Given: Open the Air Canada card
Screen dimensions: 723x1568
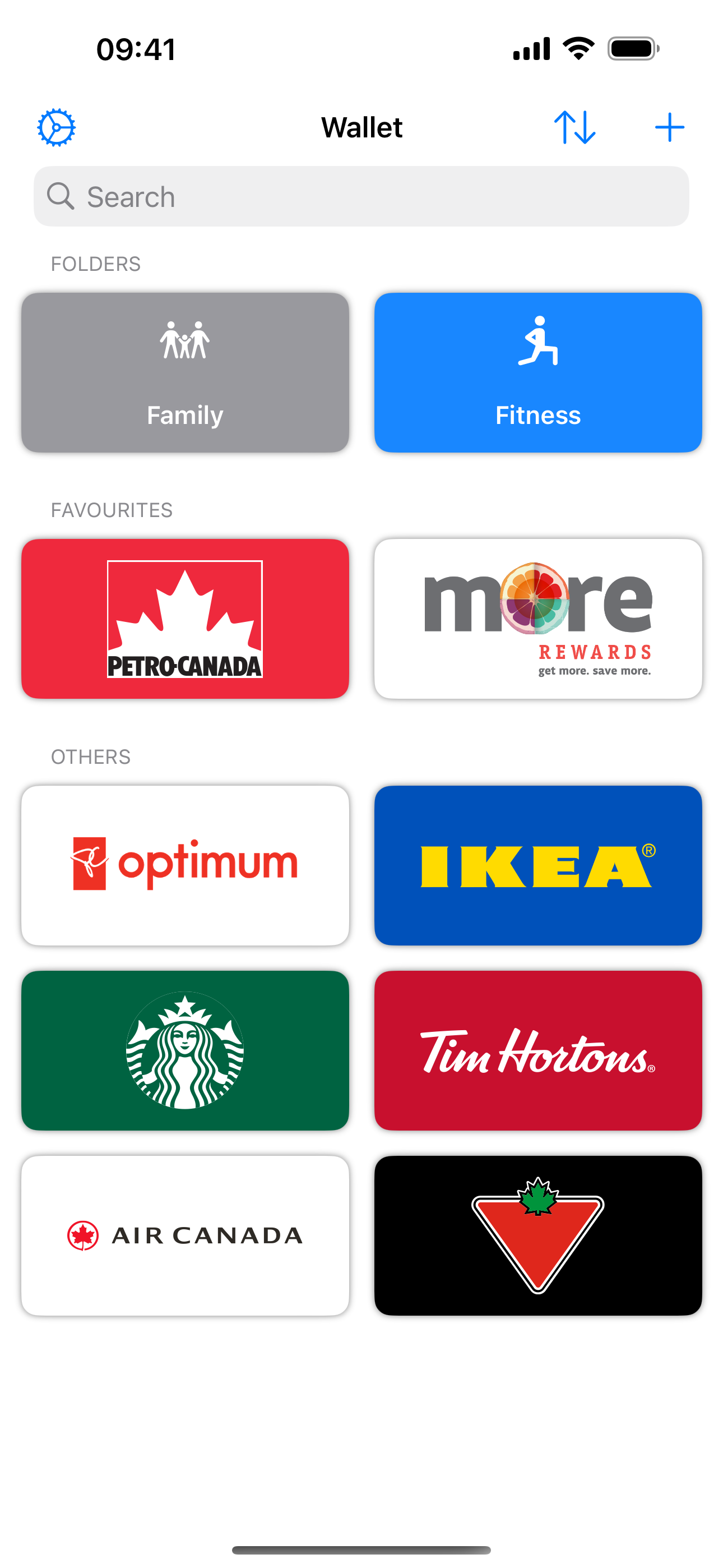Looking at the screenshot, I should click(x=185, y=1235).
